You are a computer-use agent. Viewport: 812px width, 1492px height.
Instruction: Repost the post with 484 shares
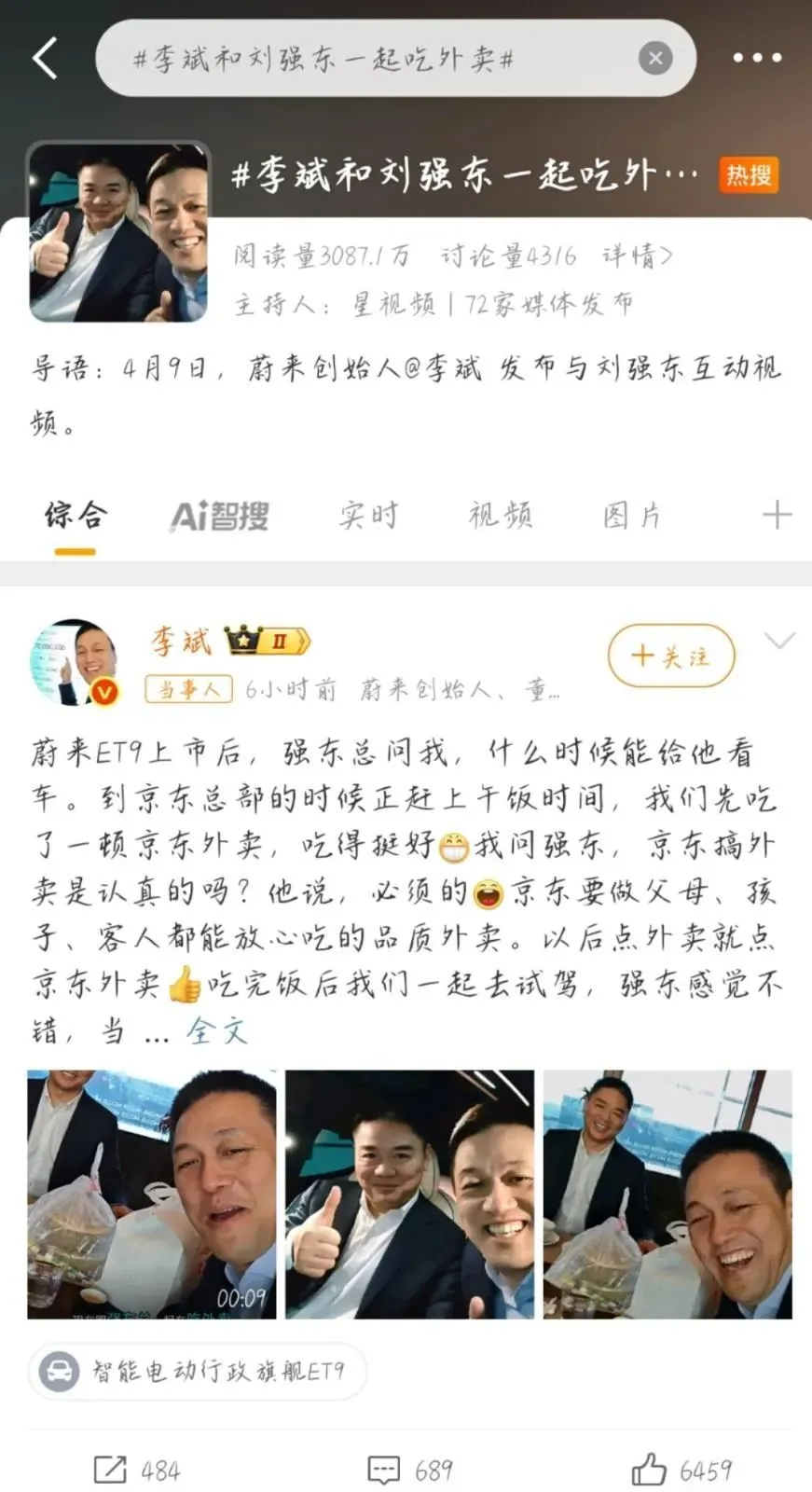click(136, 1471)
